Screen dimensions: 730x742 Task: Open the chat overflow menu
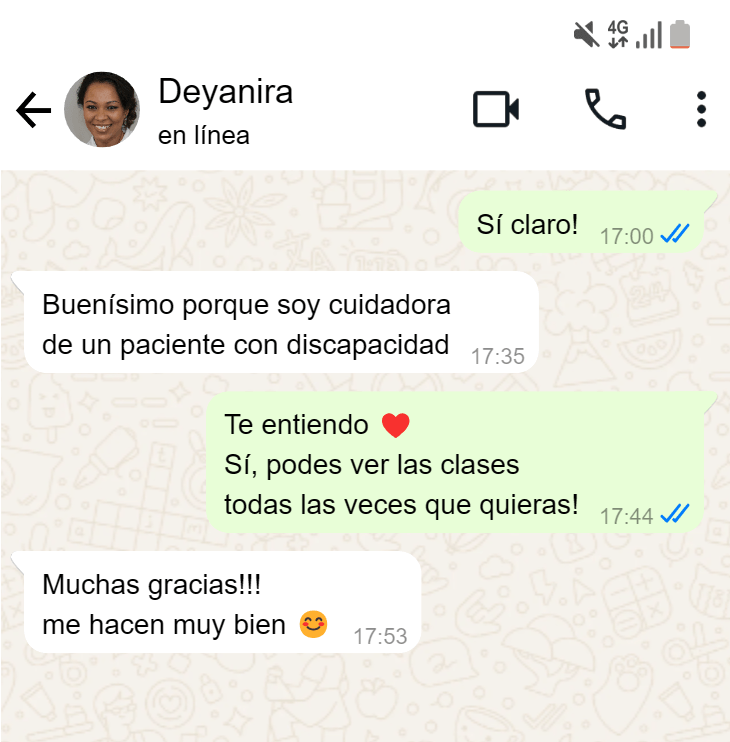click(701, 109)
